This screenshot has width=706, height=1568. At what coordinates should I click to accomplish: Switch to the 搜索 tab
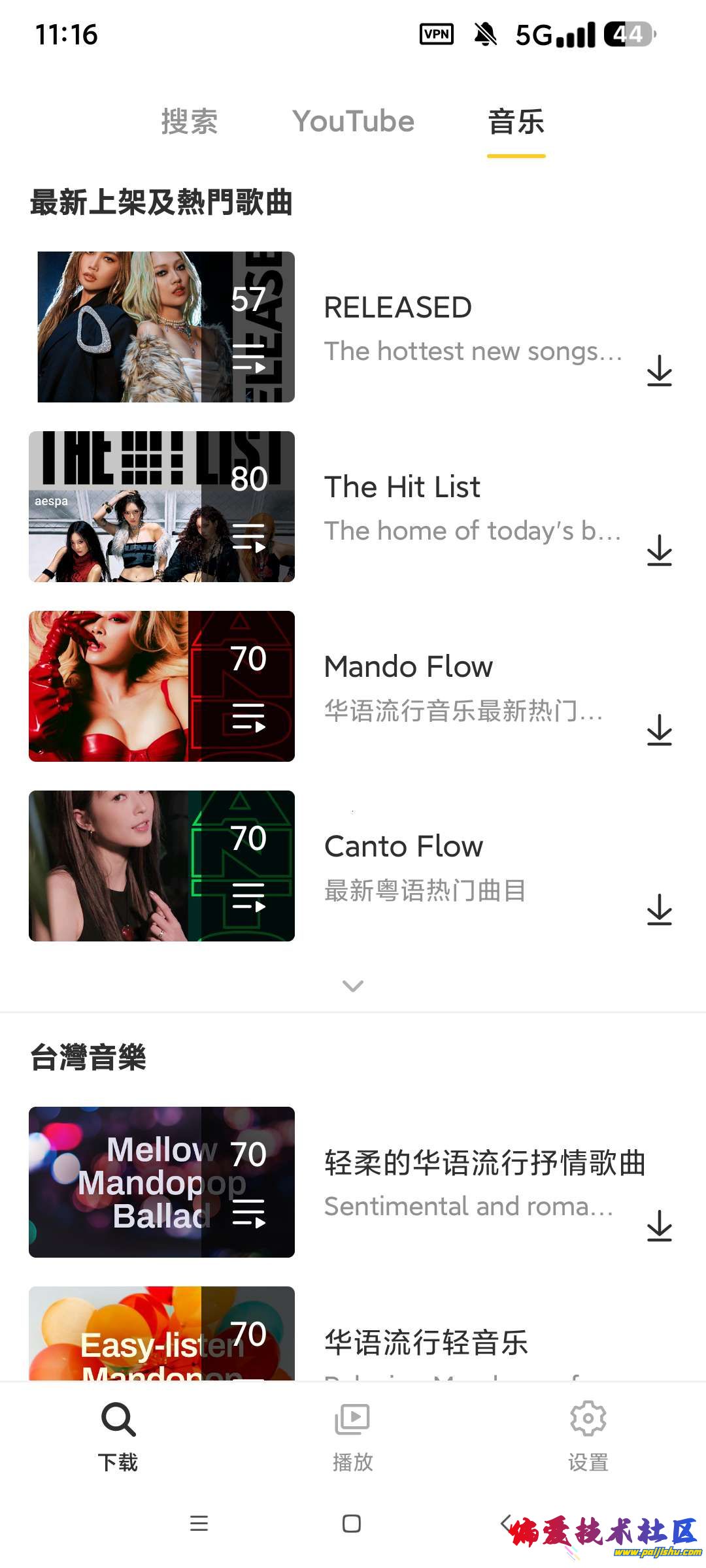click(189, 122)
